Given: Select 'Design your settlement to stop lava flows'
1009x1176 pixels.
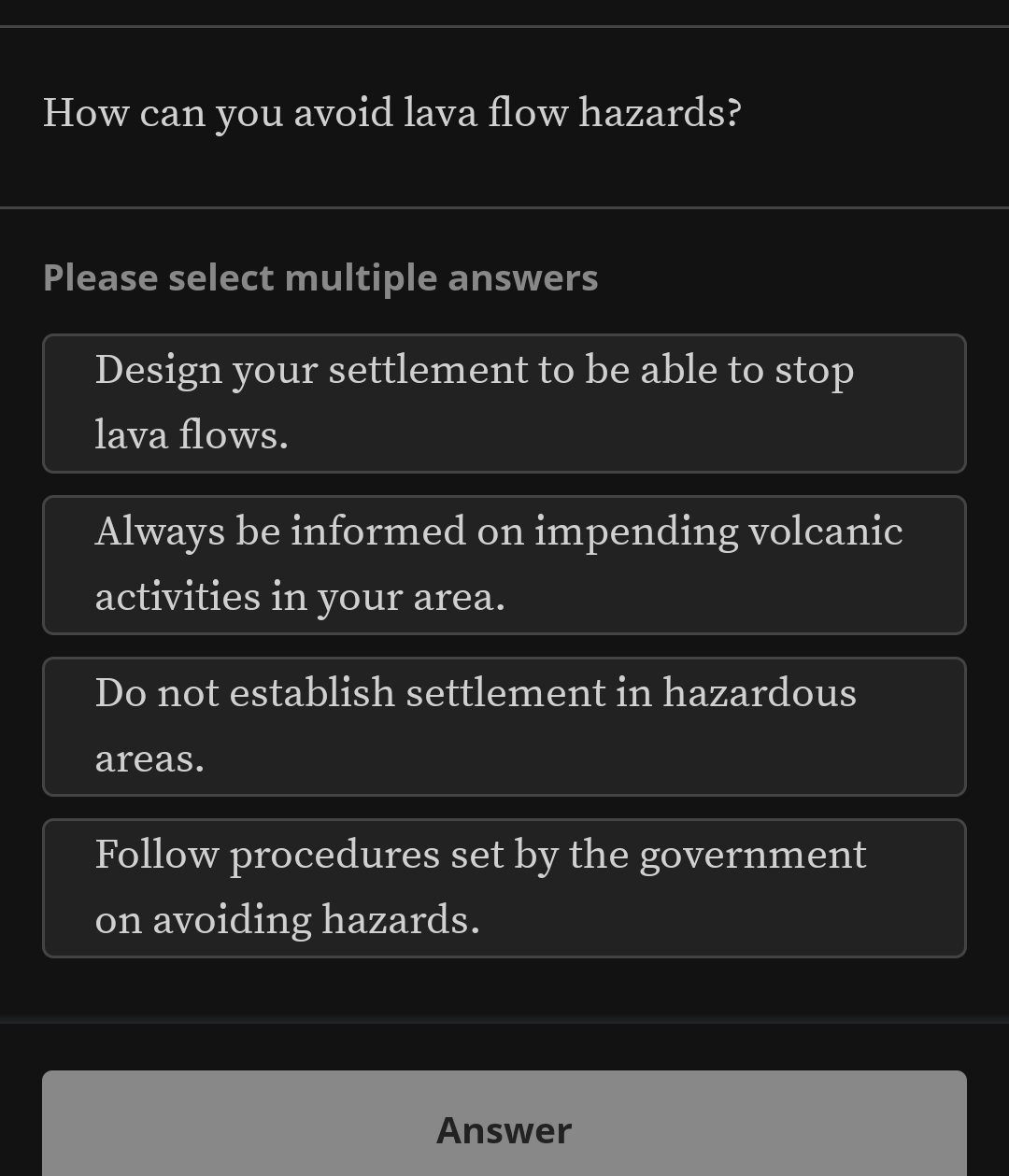Looking at the screenshot, I should 504,403.
